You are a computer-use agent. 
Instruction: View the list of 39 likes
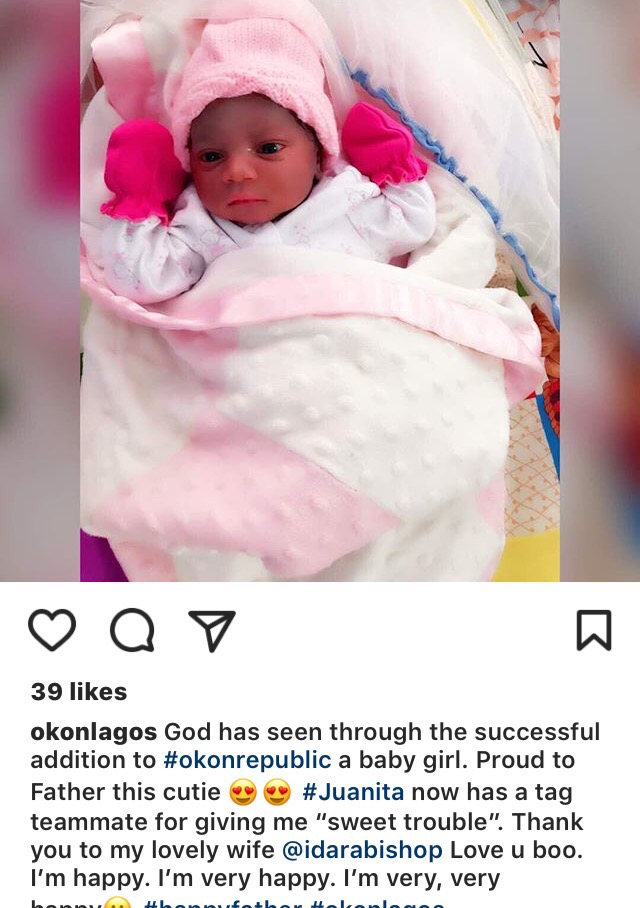pyautogui.click(x=79, y=692)
